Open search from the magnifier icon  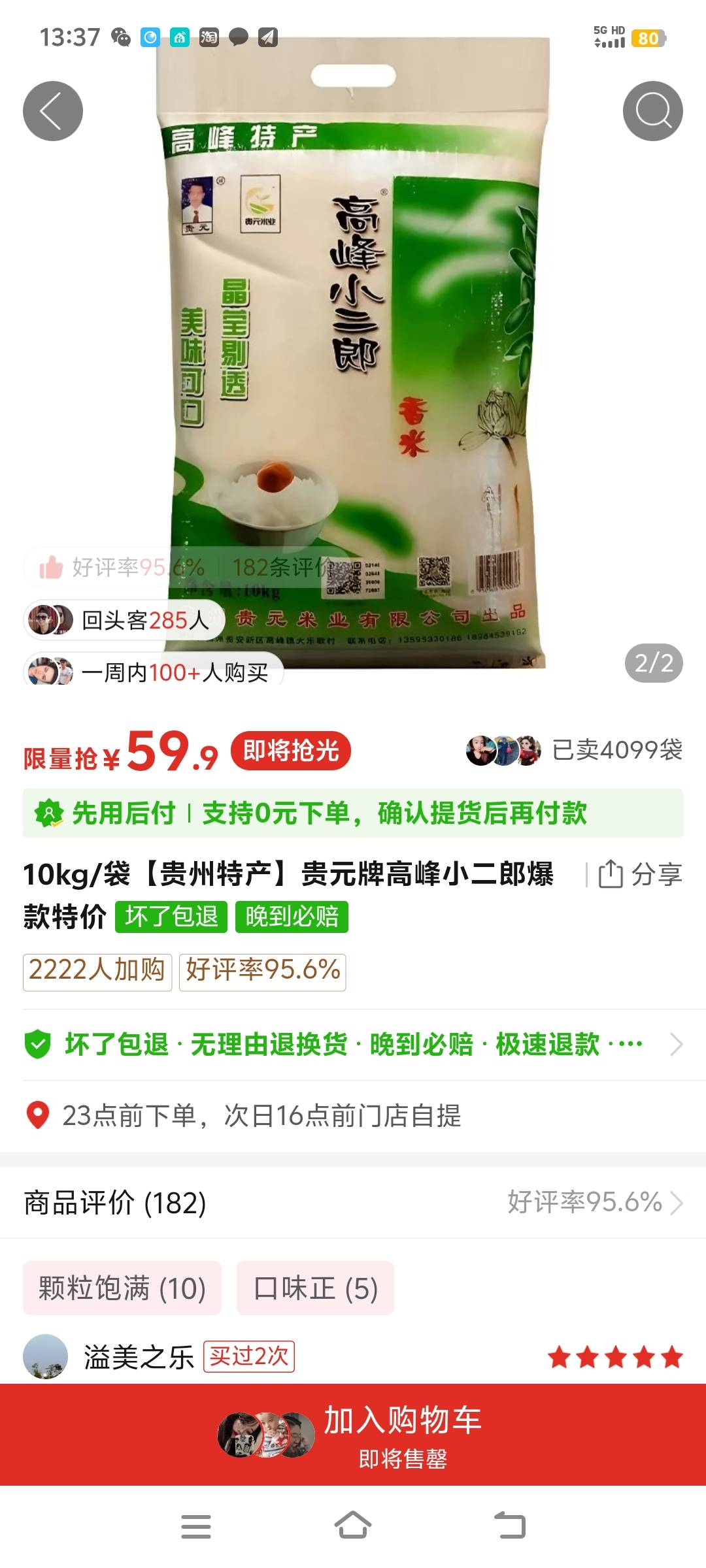point(652,111)
